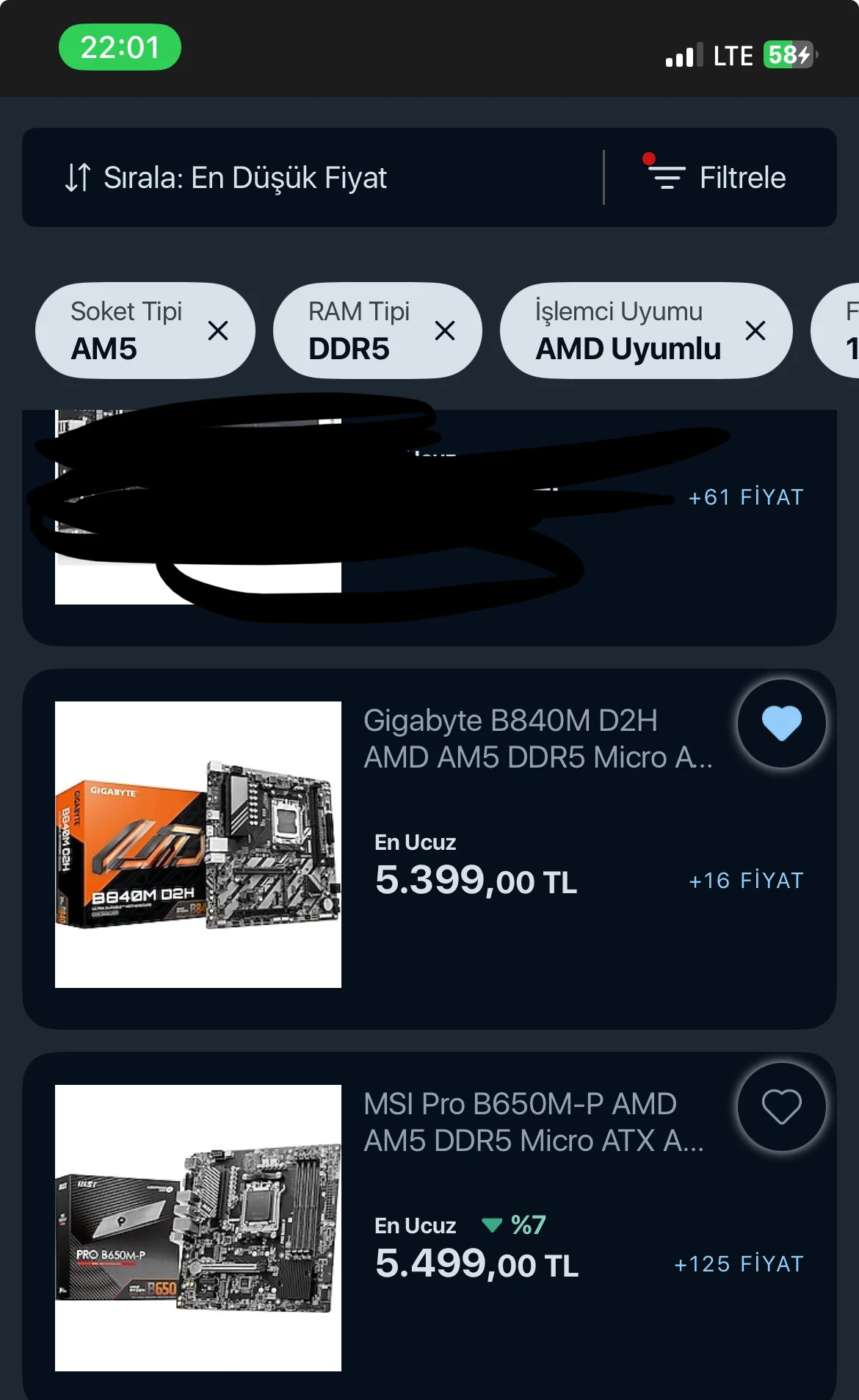Remove the RAM Tipi DDR5 filter chip
The image size is (859, 1400).
(445, 331)
